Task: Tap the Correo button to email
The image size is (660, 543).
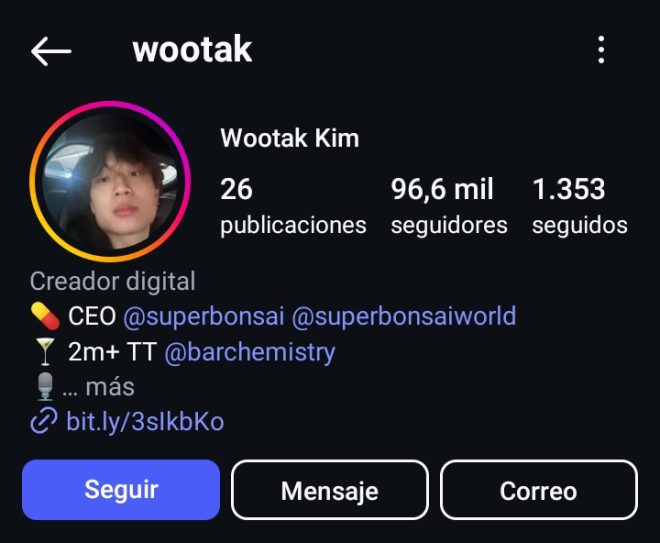Action: (x=538, y=491)
